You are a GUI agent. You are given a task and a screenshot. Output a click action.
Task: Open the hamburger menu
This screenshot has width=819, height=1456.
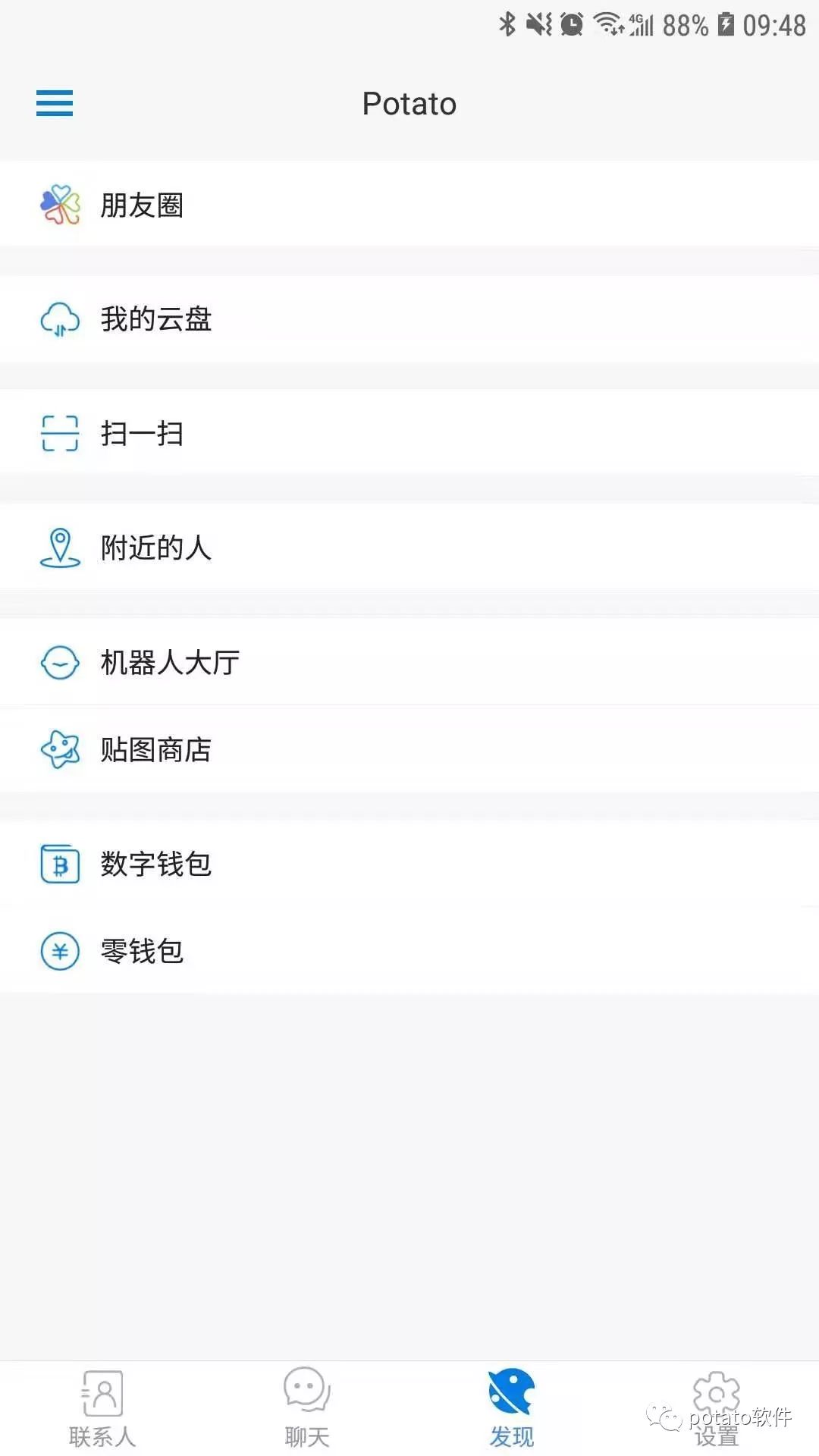point(53,103)
